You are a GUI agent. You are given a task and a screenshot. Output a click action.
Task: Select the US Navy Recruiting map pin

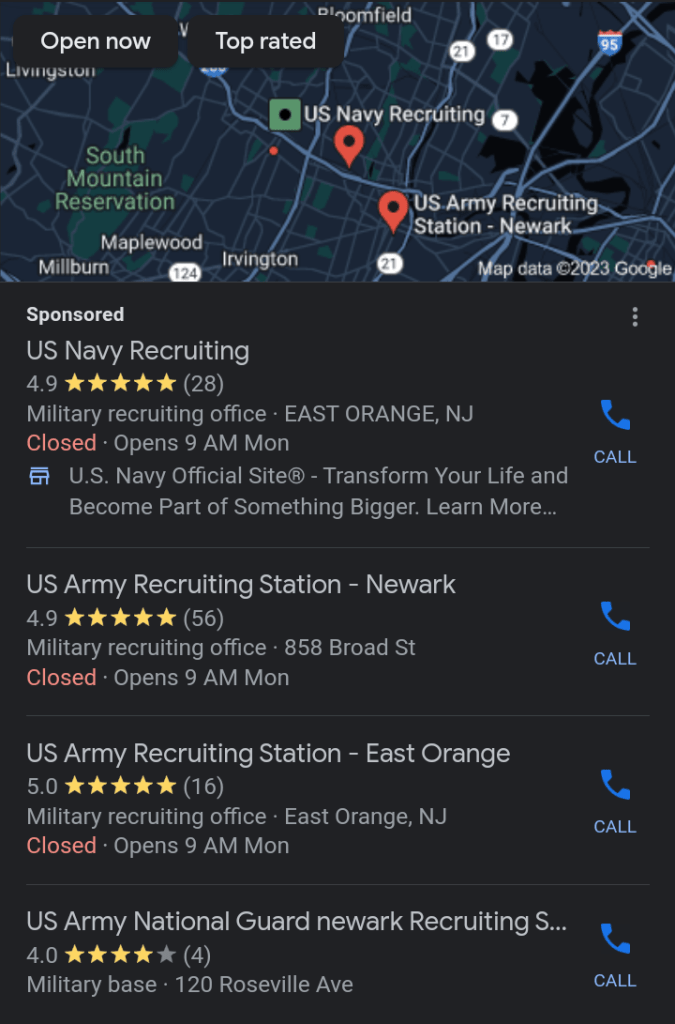coord(348,145)
